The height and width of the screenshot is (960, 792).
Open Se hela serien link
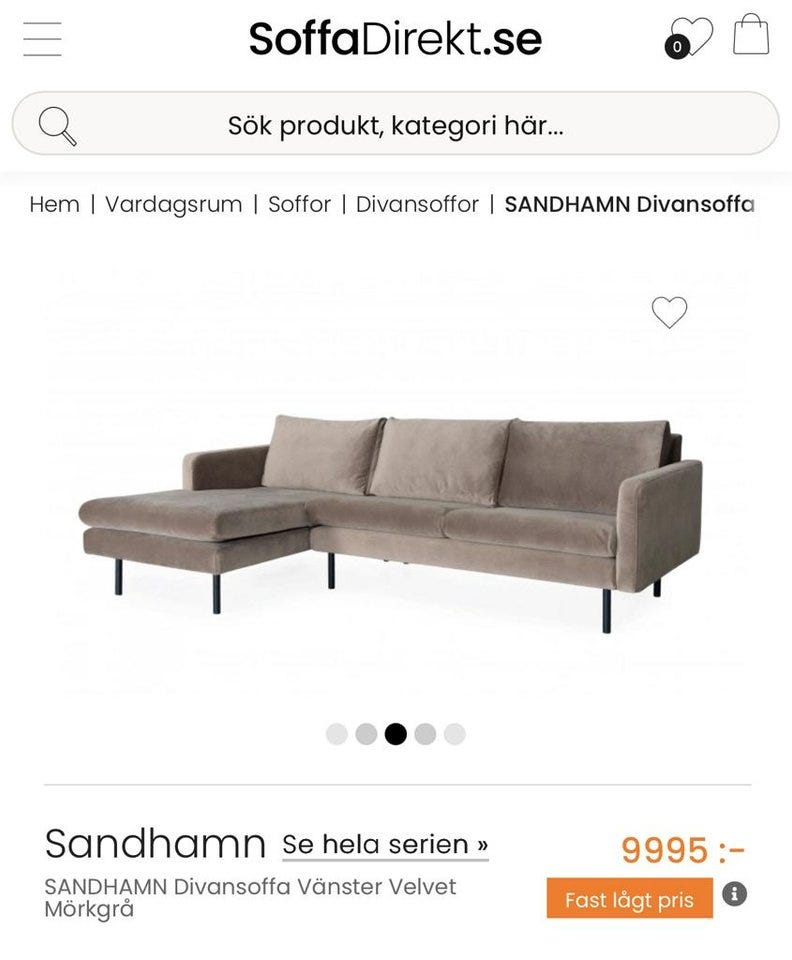coord(386,843)
